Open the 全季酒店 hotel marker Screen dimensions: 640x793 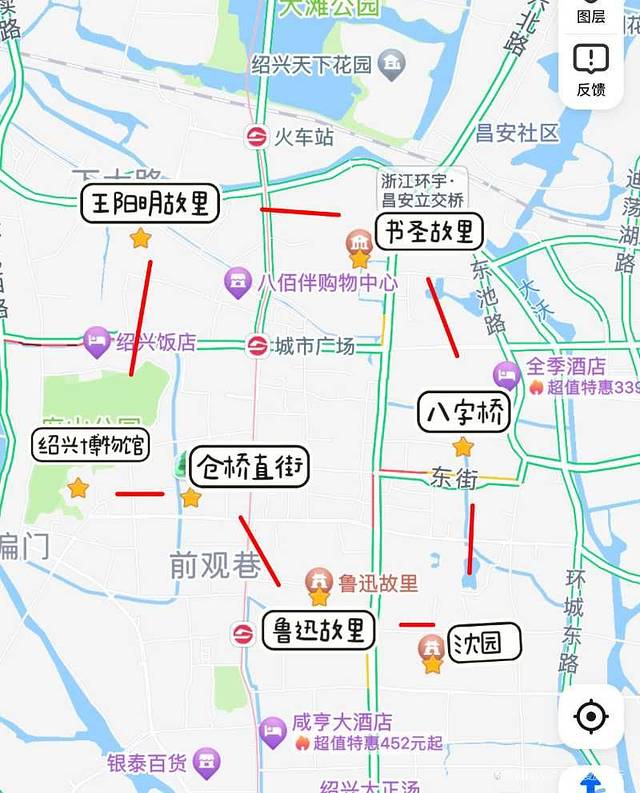point(507,375)
